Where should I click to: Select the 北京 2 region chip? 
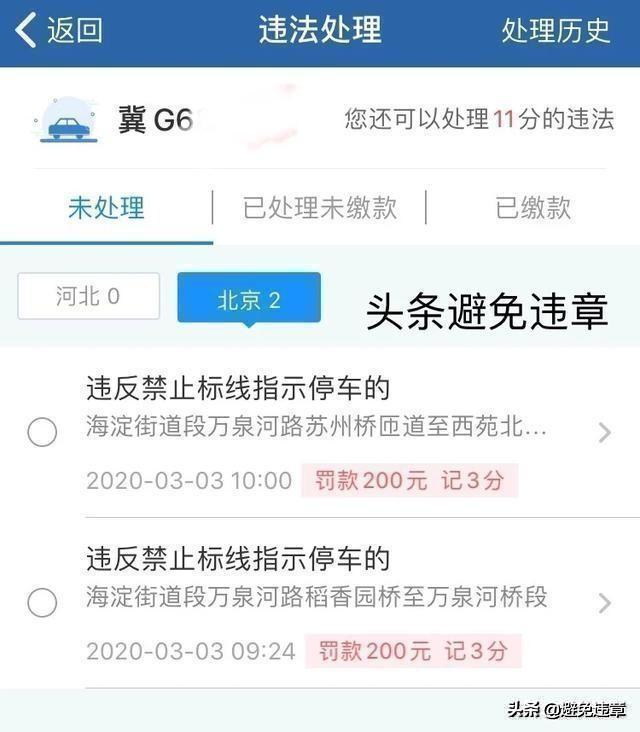tap(249, 298)
